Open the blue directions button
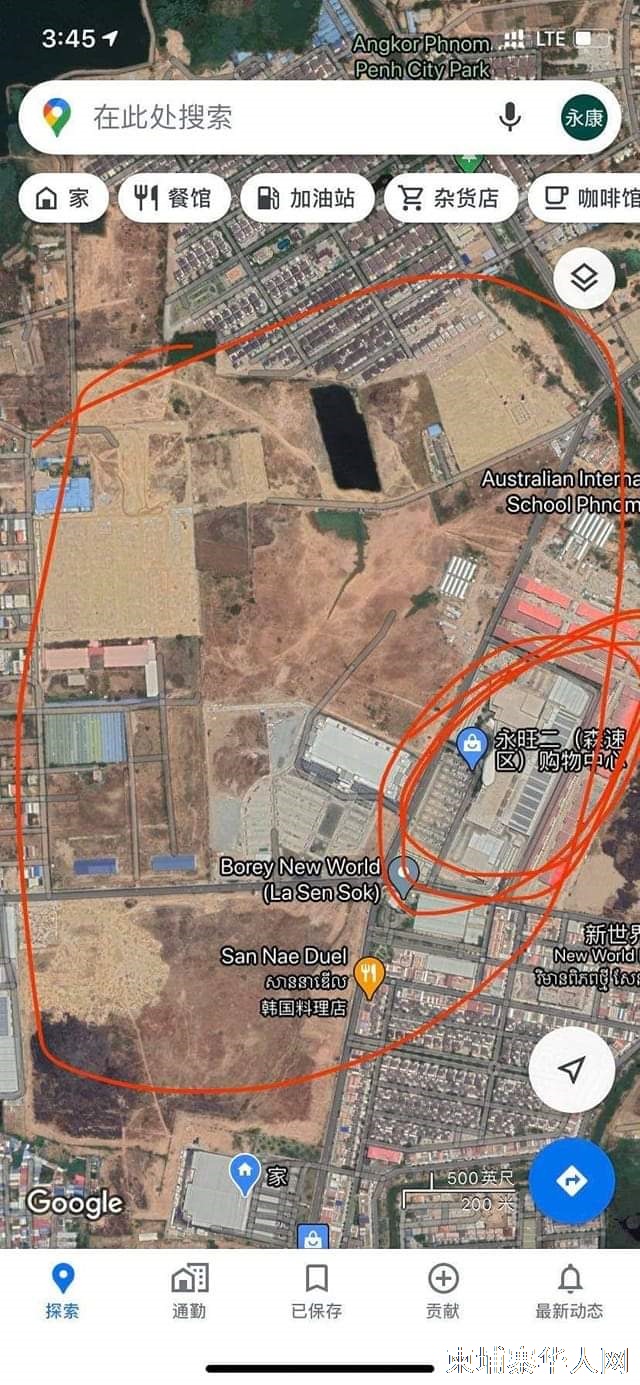The height and width of the screenshot is (1385, 640). click(571, 1181)
